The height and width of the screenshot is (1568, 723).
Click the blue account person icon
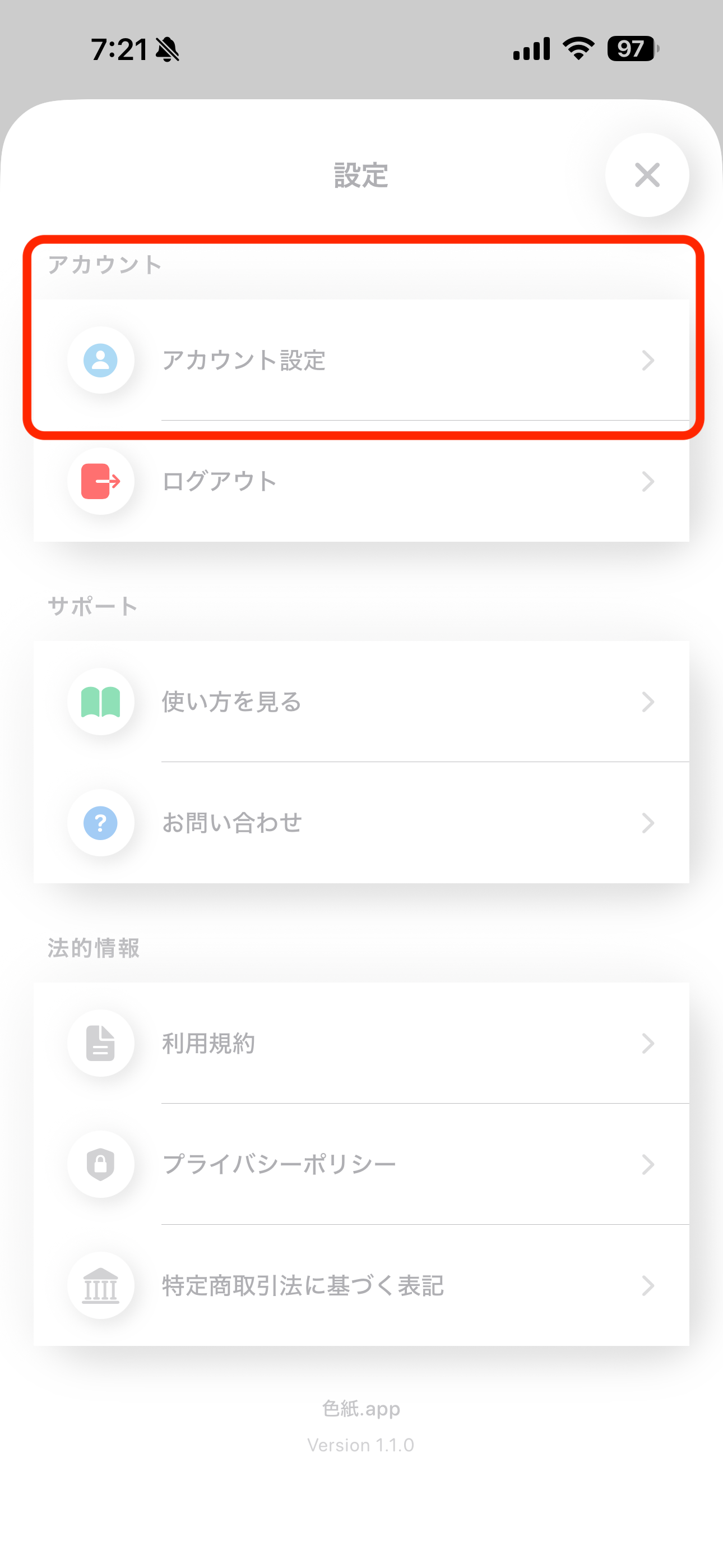pos(101,361)
